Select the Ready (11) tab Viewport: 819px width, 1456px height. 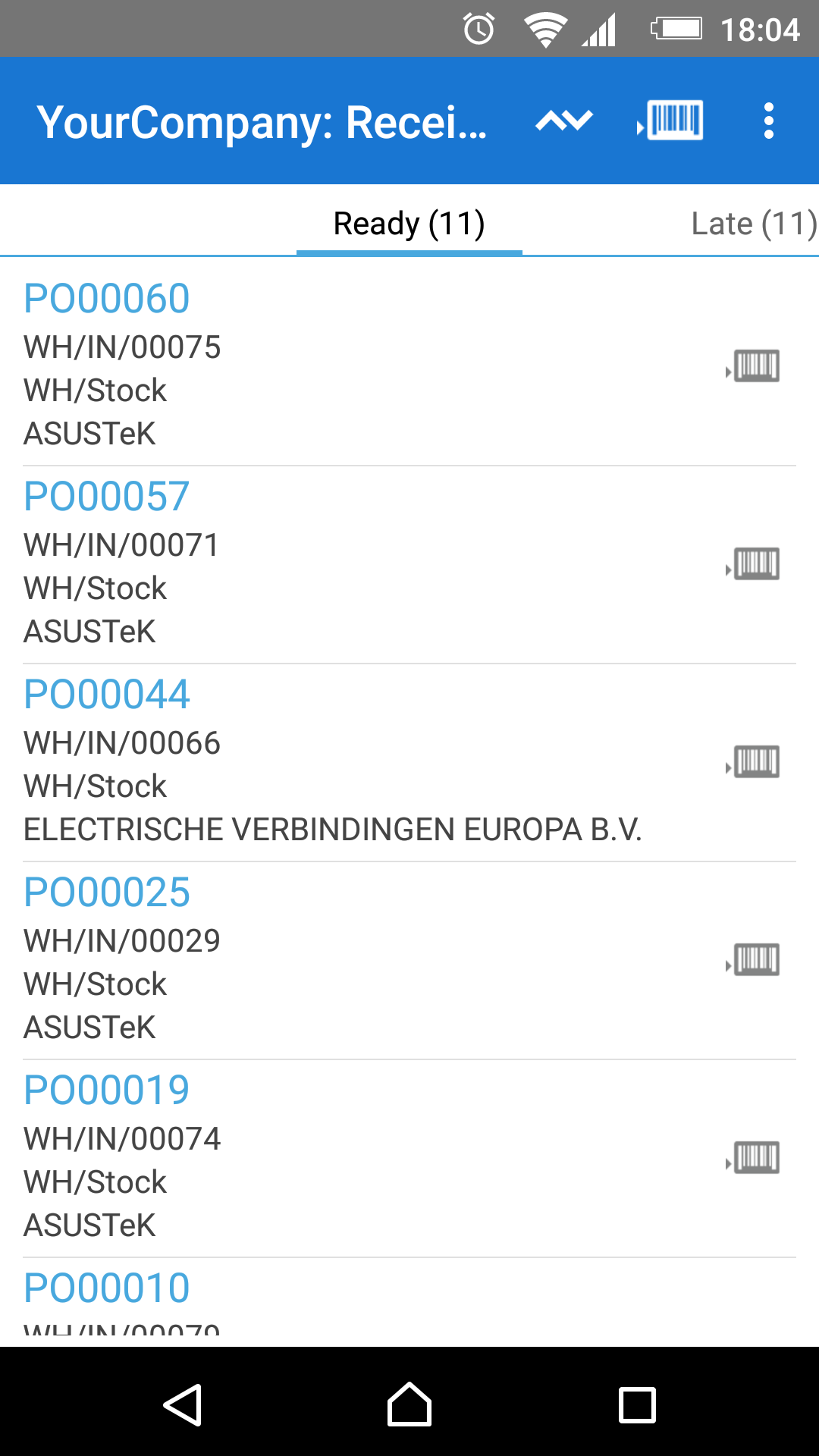point(409,223)
